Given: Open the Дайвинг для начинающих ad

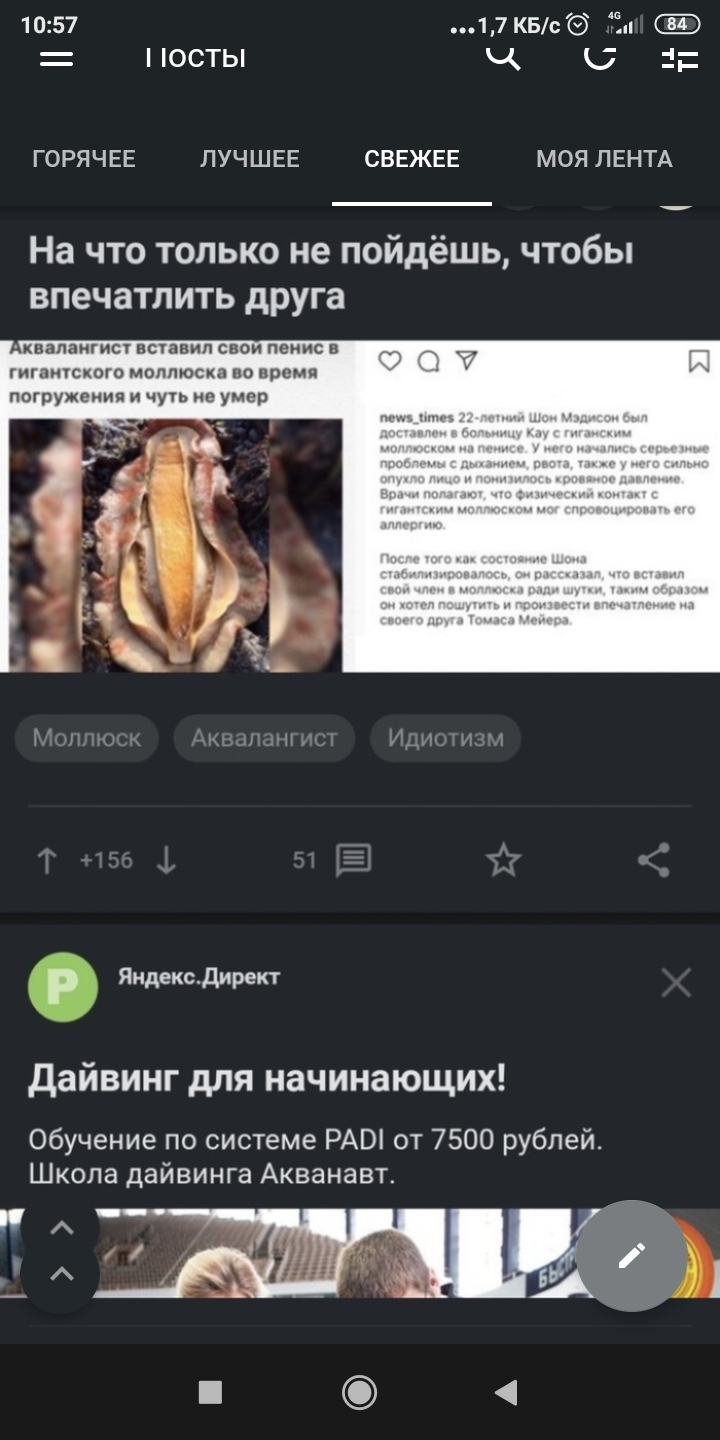Looking at the screenshot, I should point(267,1079).
